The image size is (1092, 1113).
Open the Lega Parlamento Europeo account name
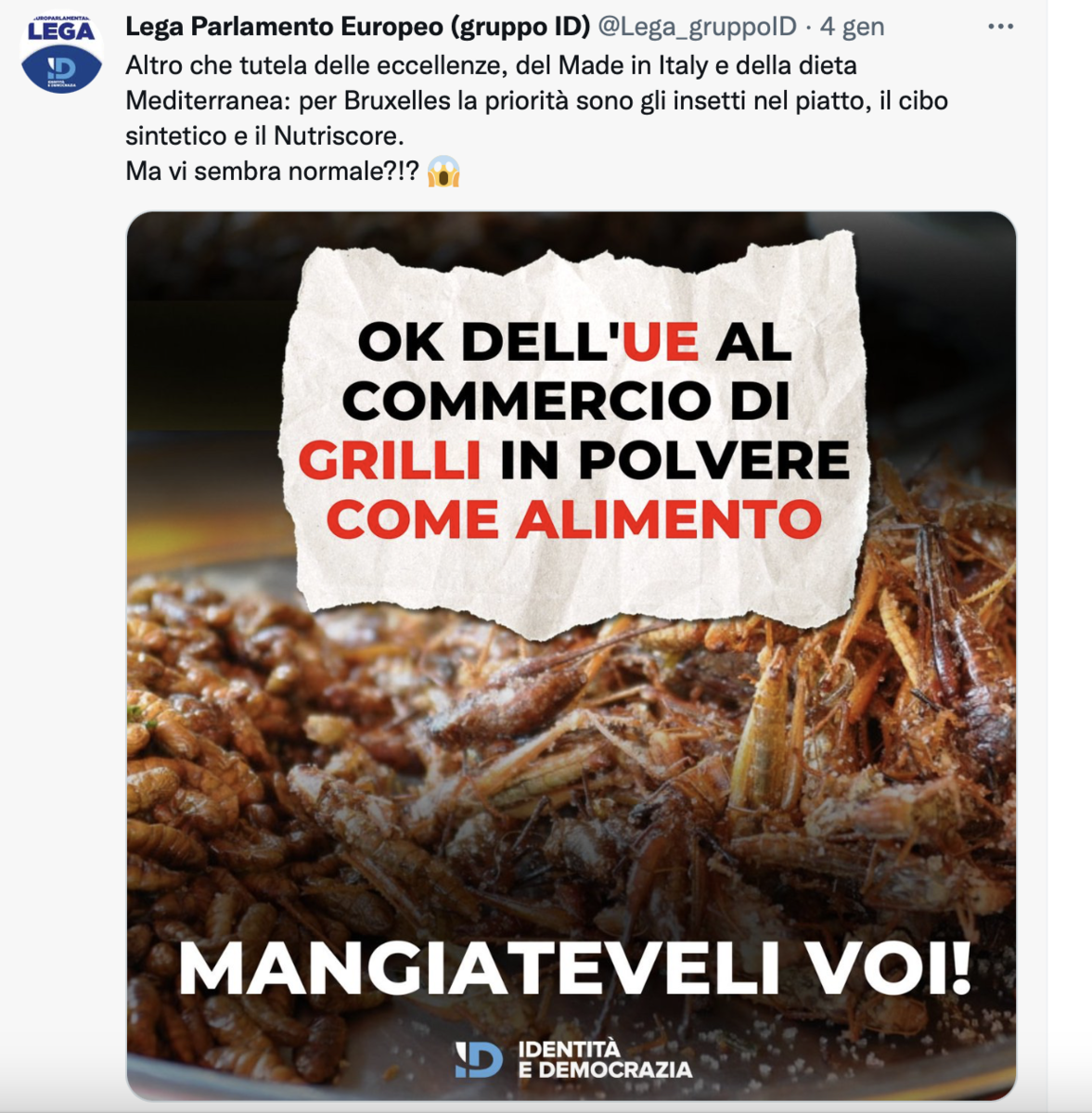tap(357, 27)
